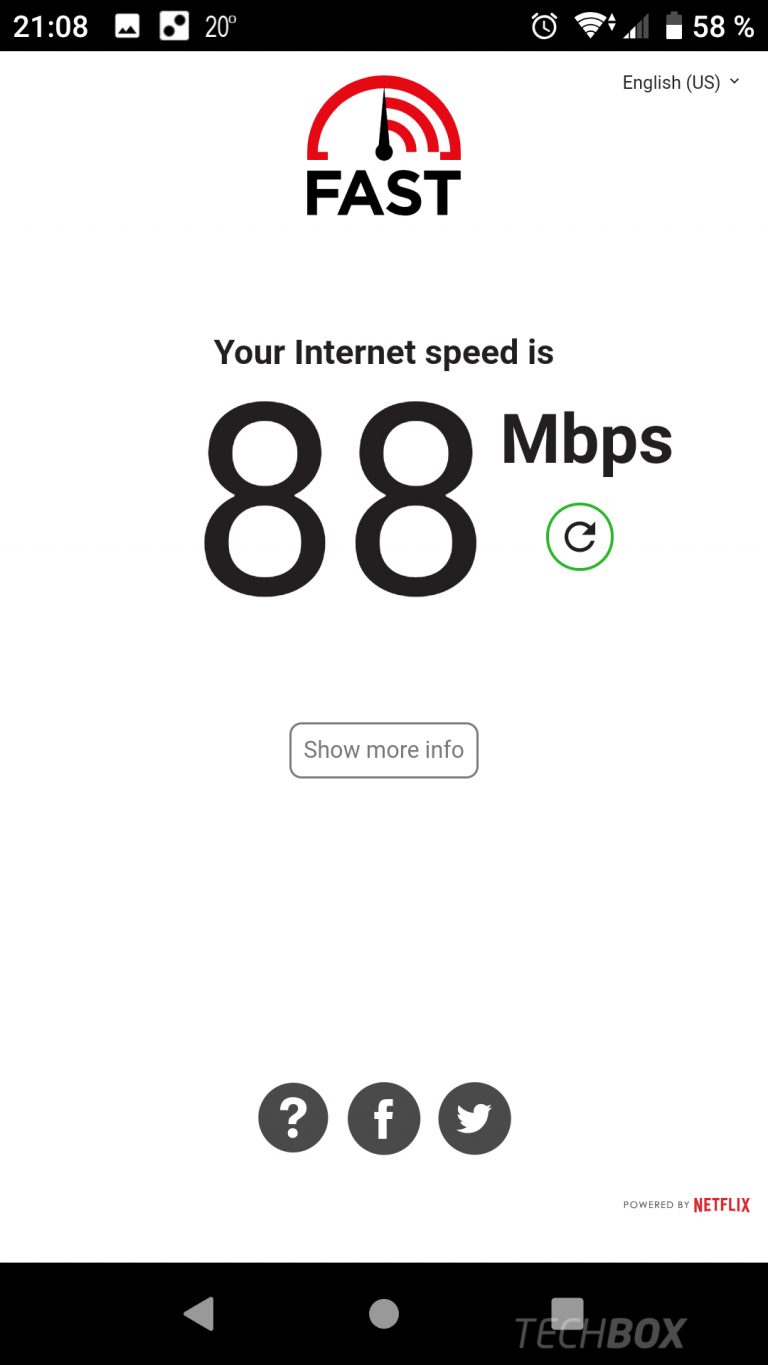768x1365 pixels.
Task: Share the result on Twitter
Action: tap(474, 1118)
